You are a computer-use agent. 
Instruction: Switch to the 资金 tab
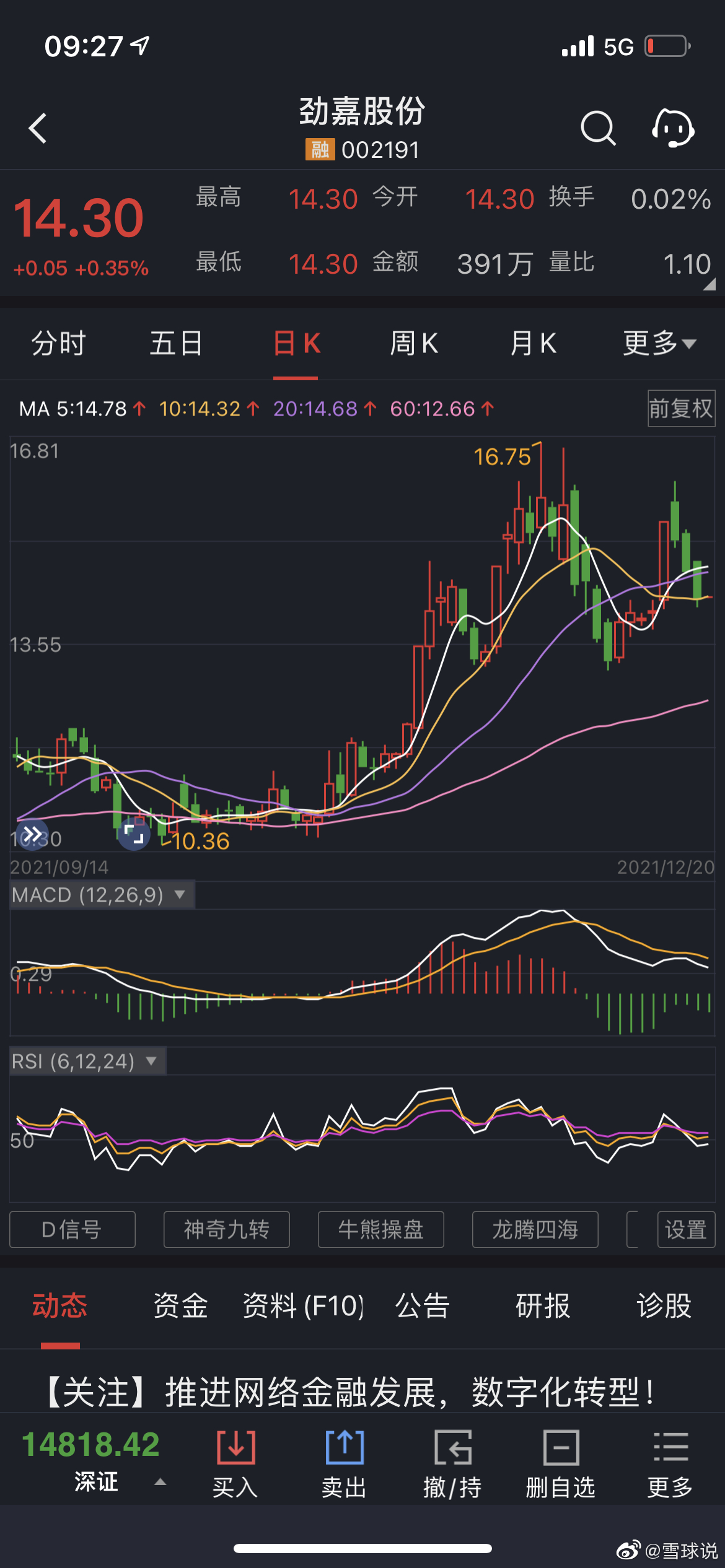(x=180, y=1305)
